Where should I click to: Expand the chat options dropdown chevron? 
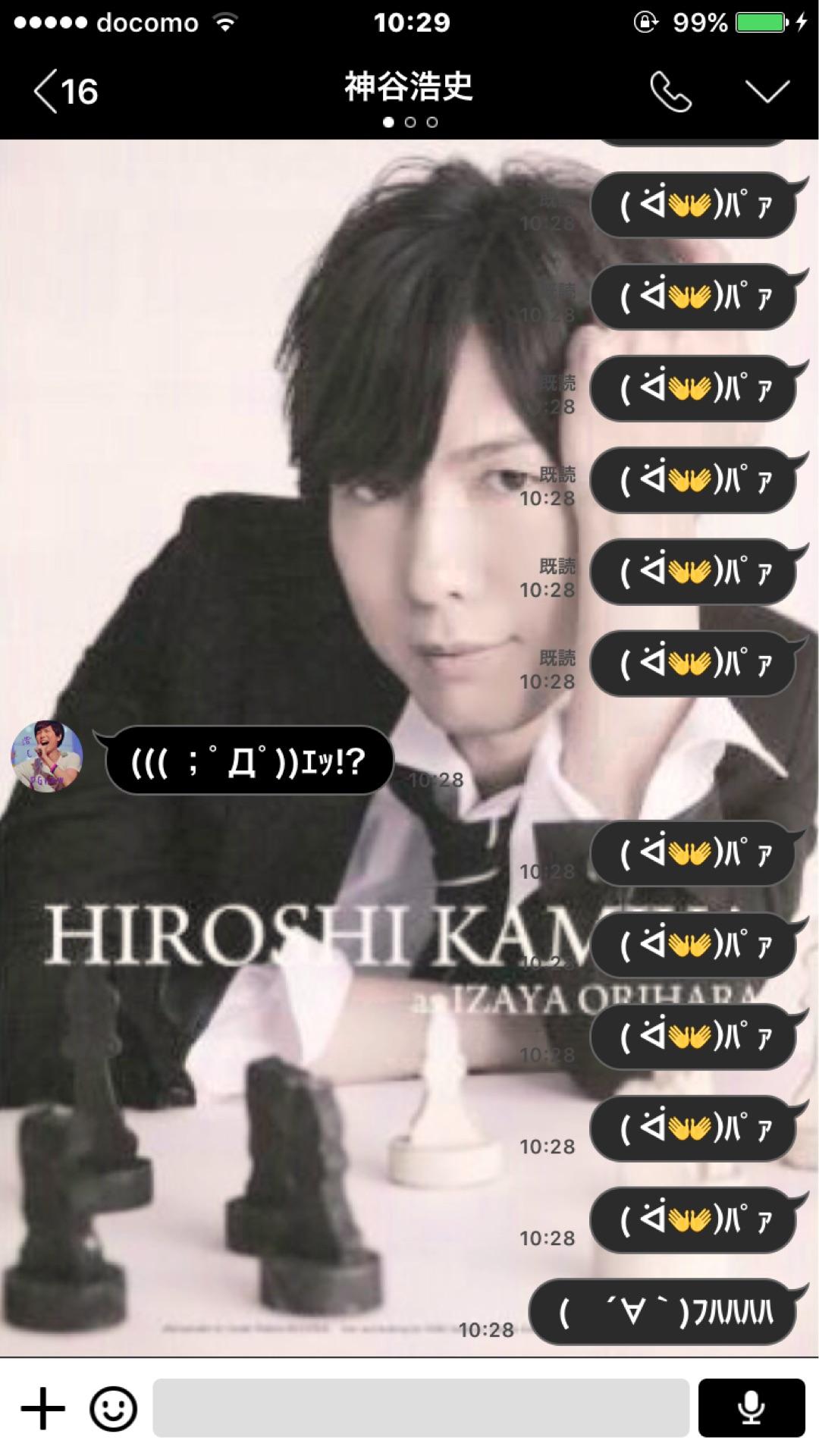pos(767,92)
